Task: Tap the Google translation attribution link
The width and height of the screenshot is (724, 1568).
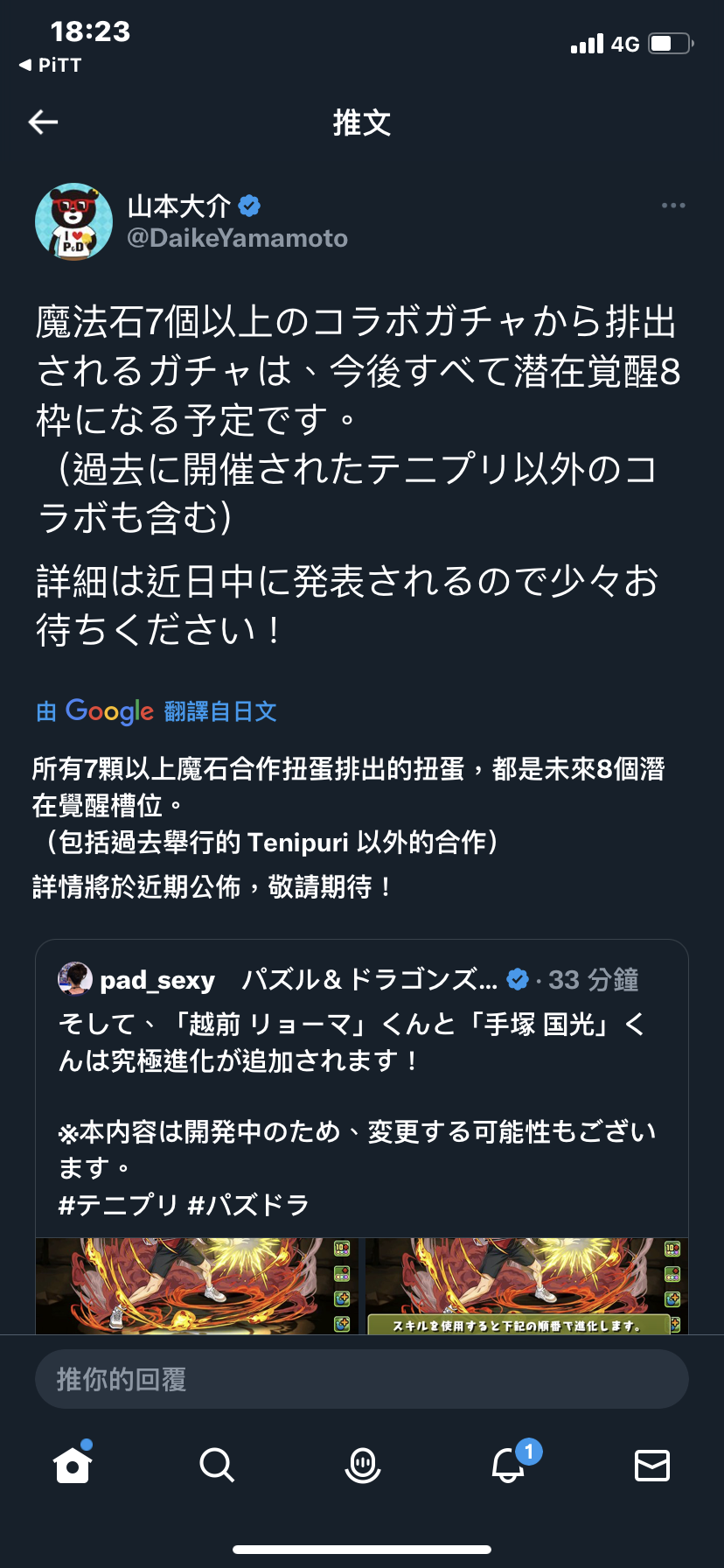Action: (157, 711)
